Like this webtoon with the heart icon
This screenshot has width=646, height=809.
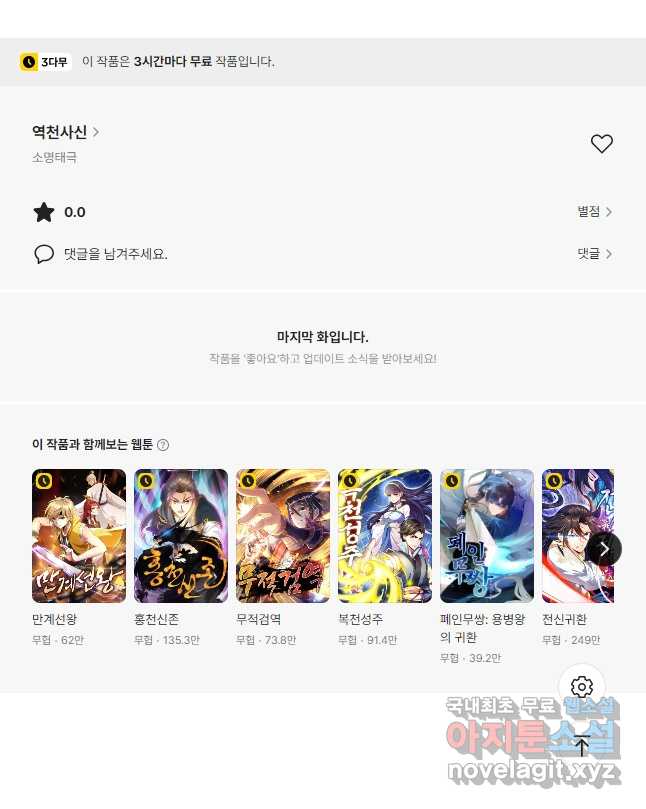[x=601, y=144]
